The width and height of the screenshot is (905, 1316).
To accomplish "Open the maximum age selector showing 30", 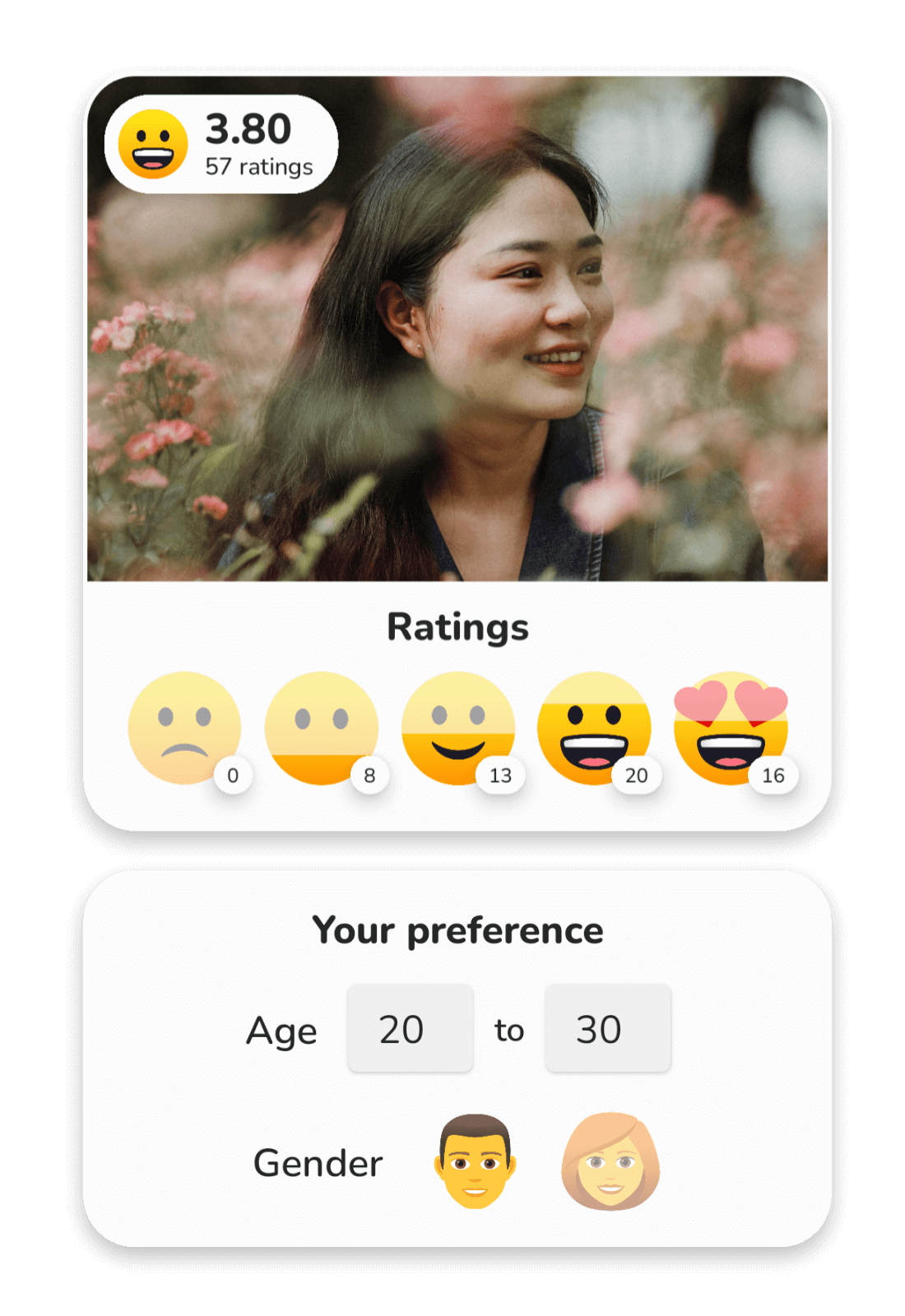I will pos(607,1029).
